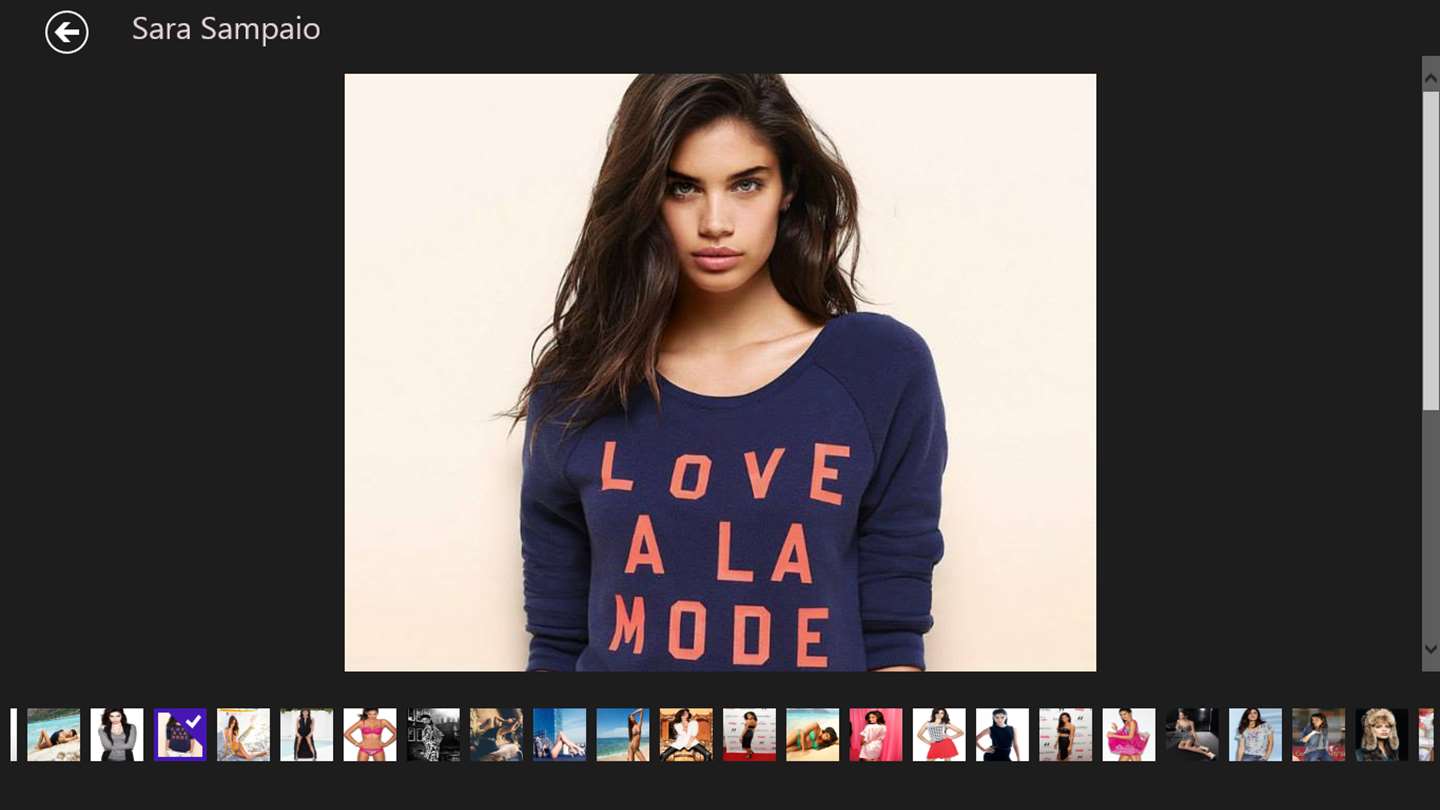View the black sleeveless dress thumbnail on white

(1002, 735)
